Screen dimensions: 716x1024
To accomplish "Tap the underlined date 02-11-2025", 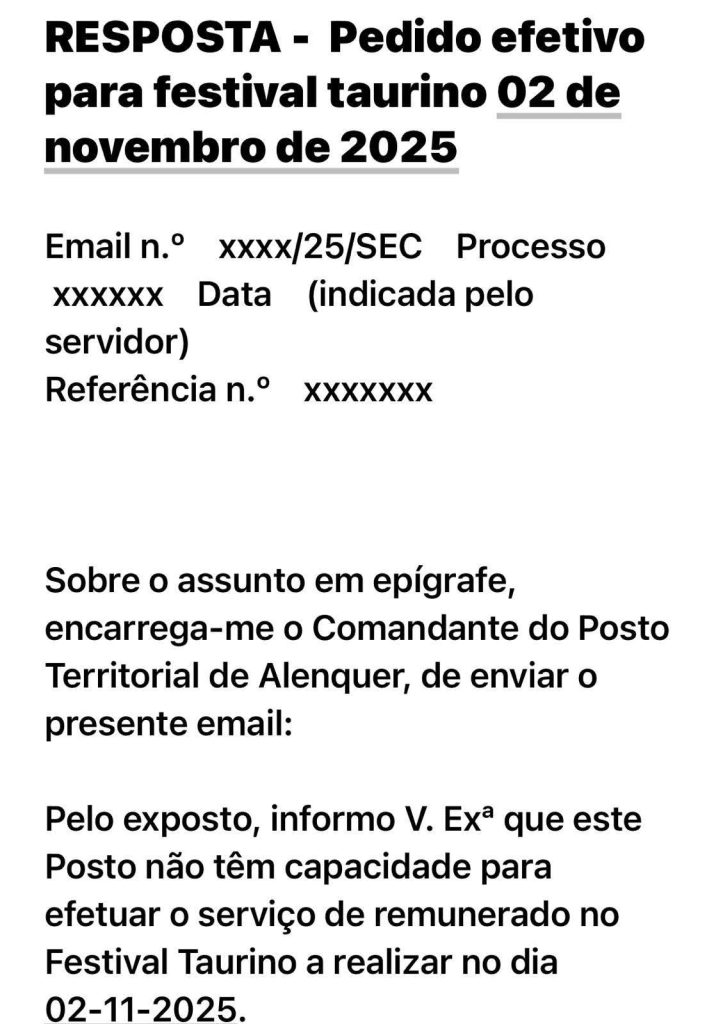I will pos(143,1005).
